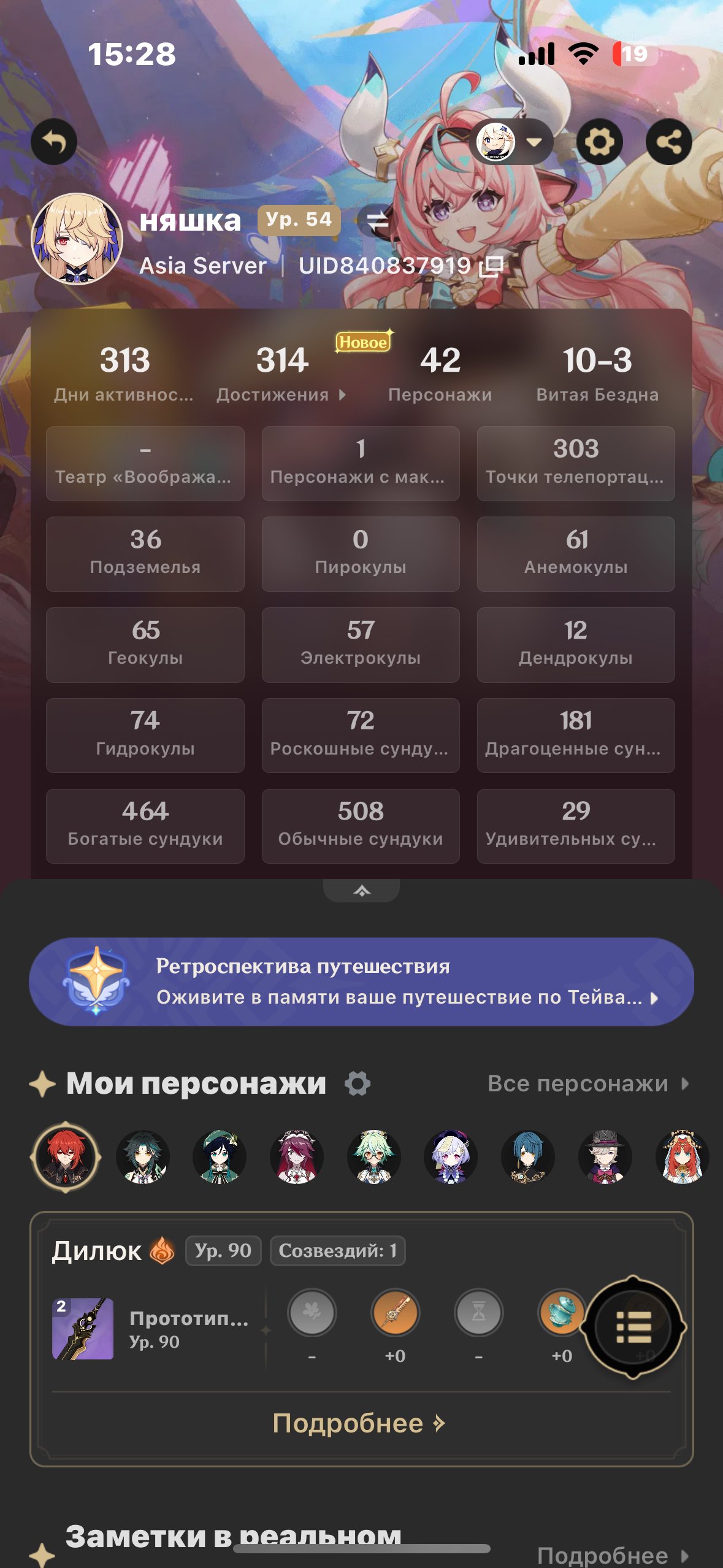723x1568 pixels.
Task: Select Sucrose's avatar in the character row
Action: [374, 1157]
